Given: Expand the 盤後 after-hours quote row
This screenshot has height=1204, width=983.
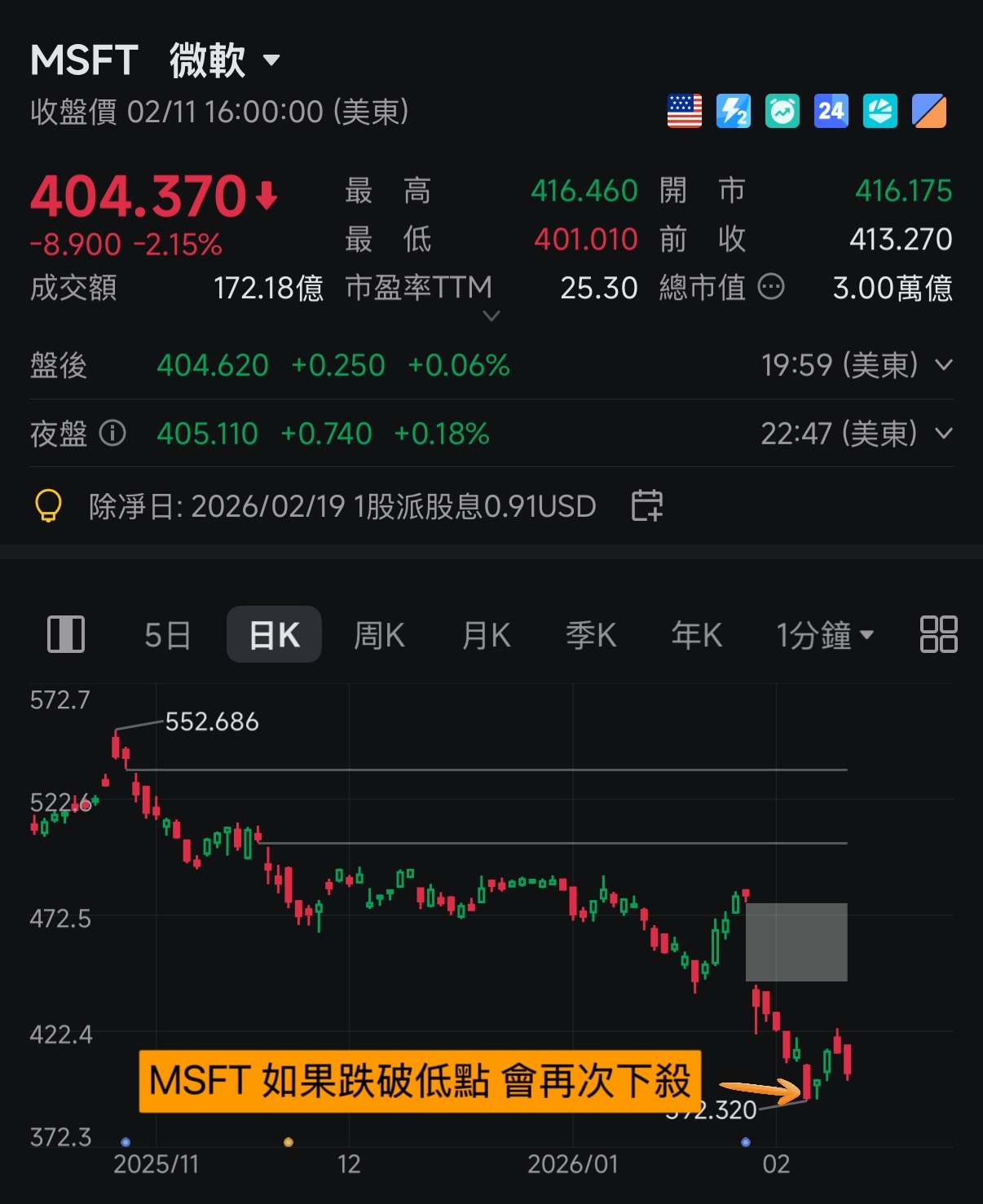Looking at the screenshot, I should coord(943,364).
